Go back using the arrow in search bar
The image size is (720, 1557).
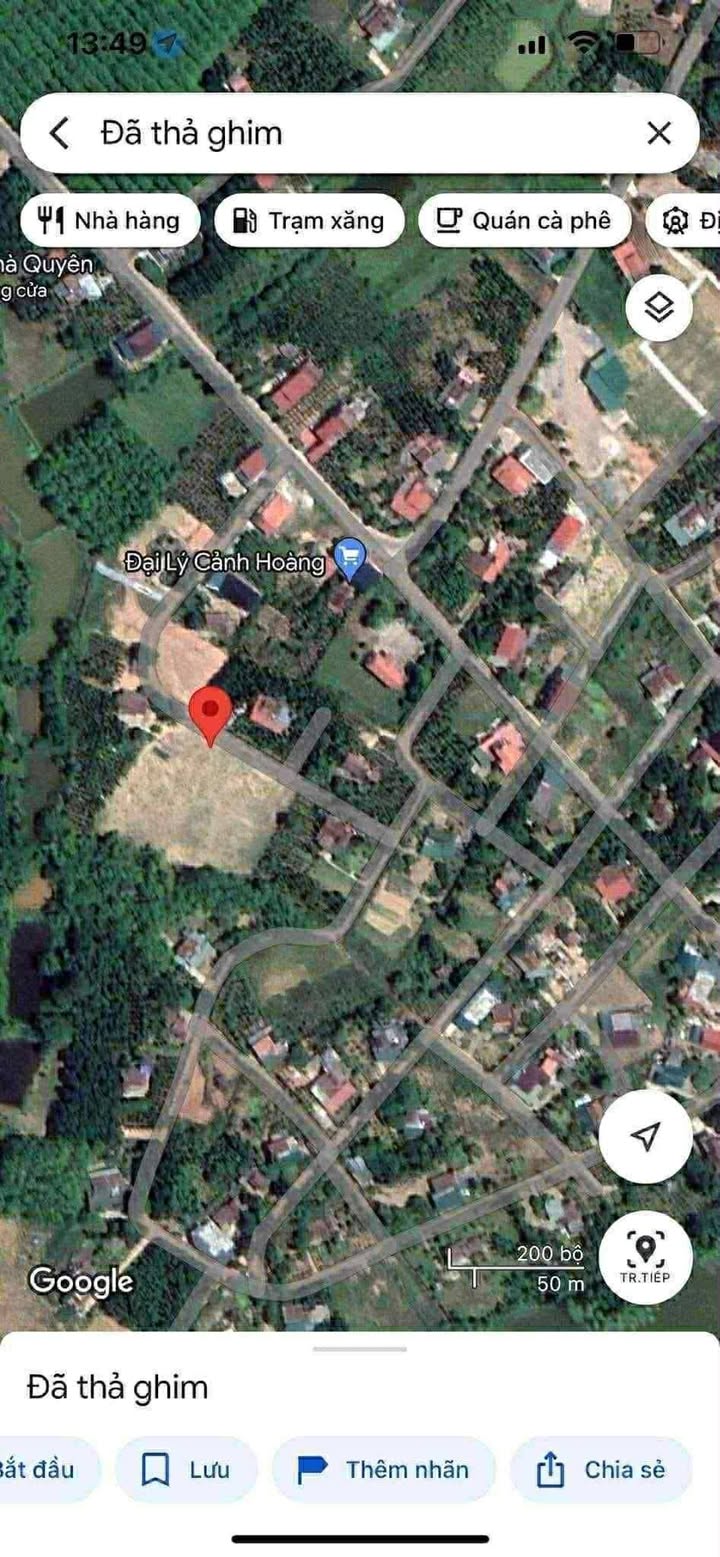click(60, 133)
